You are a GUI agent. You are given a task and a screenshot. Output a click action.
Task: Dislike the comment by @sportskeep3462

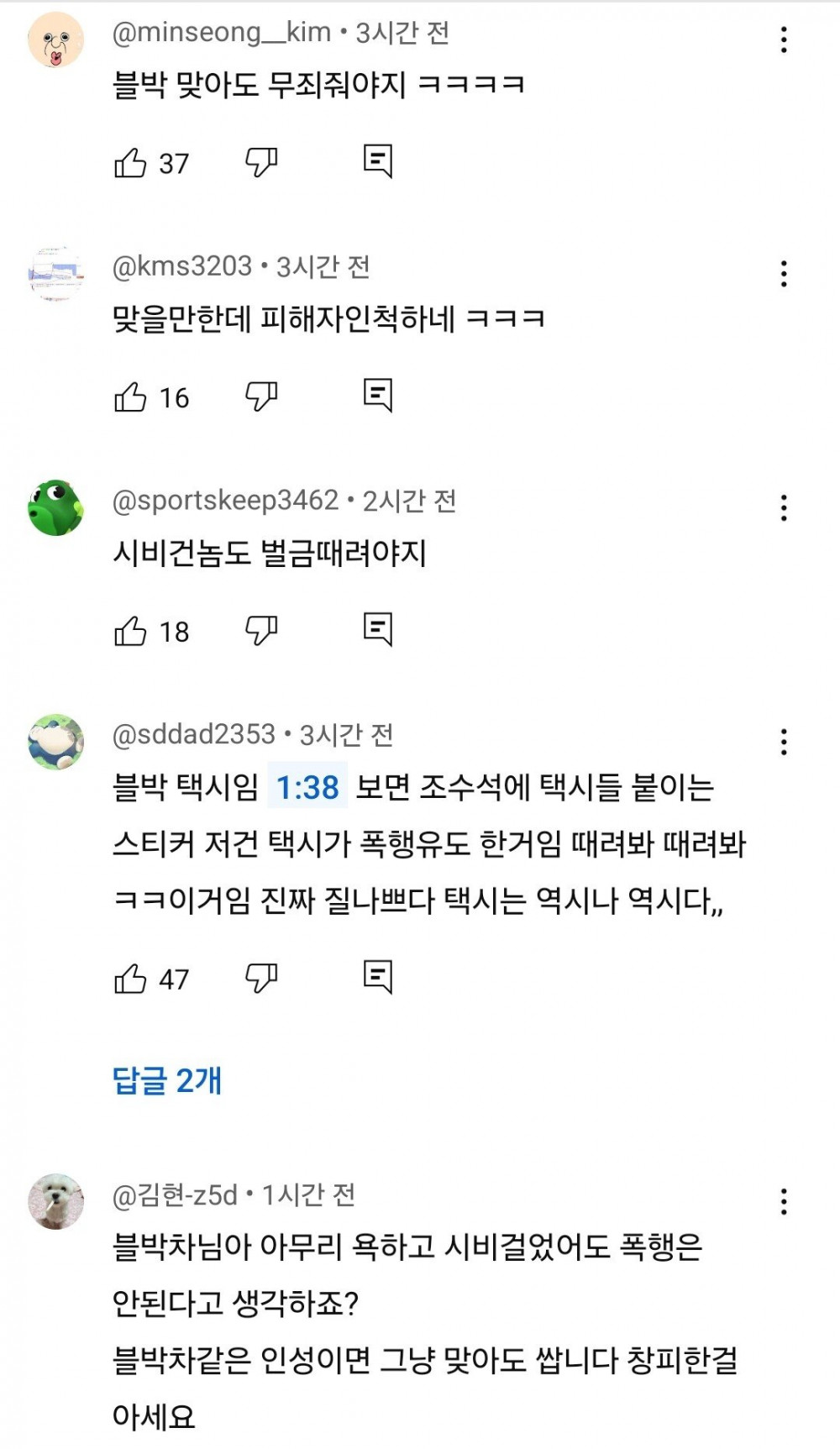click(x=261, y=631)
